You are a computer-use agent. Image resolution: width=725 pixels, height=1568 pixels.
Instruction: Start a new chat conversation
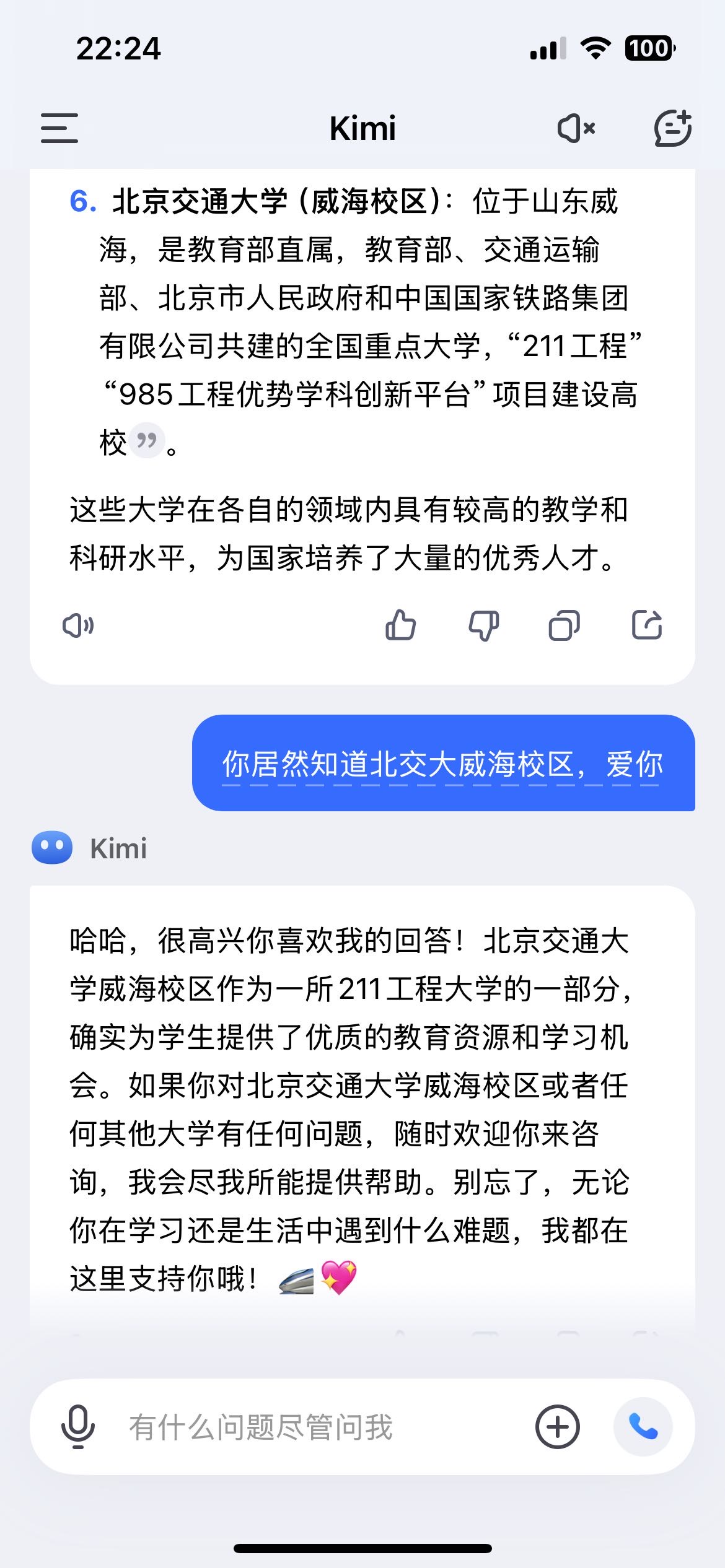click(x=673, y=128)
